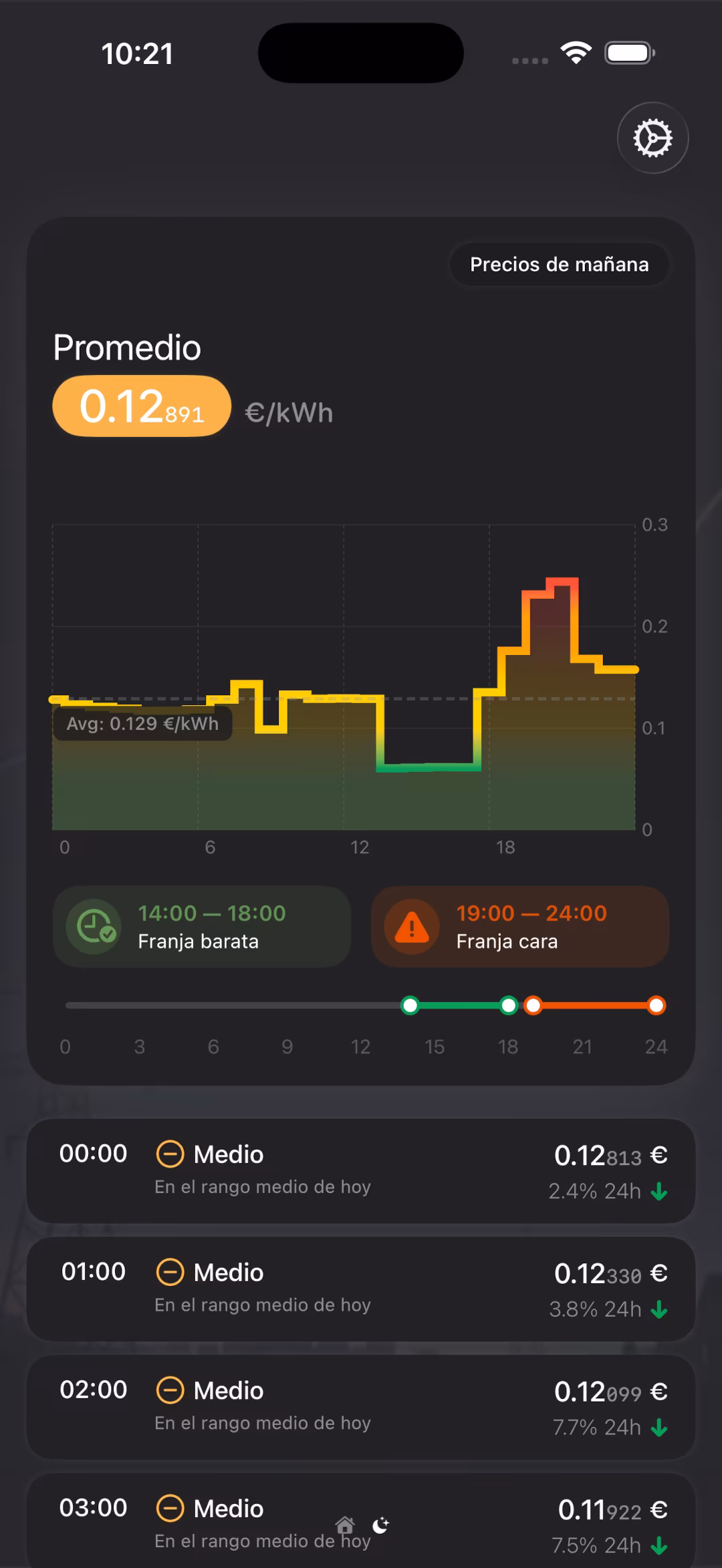Expand the 00:00 price row
The height and width of the screenshot is (1568, 722).
tap(361, 1171)
